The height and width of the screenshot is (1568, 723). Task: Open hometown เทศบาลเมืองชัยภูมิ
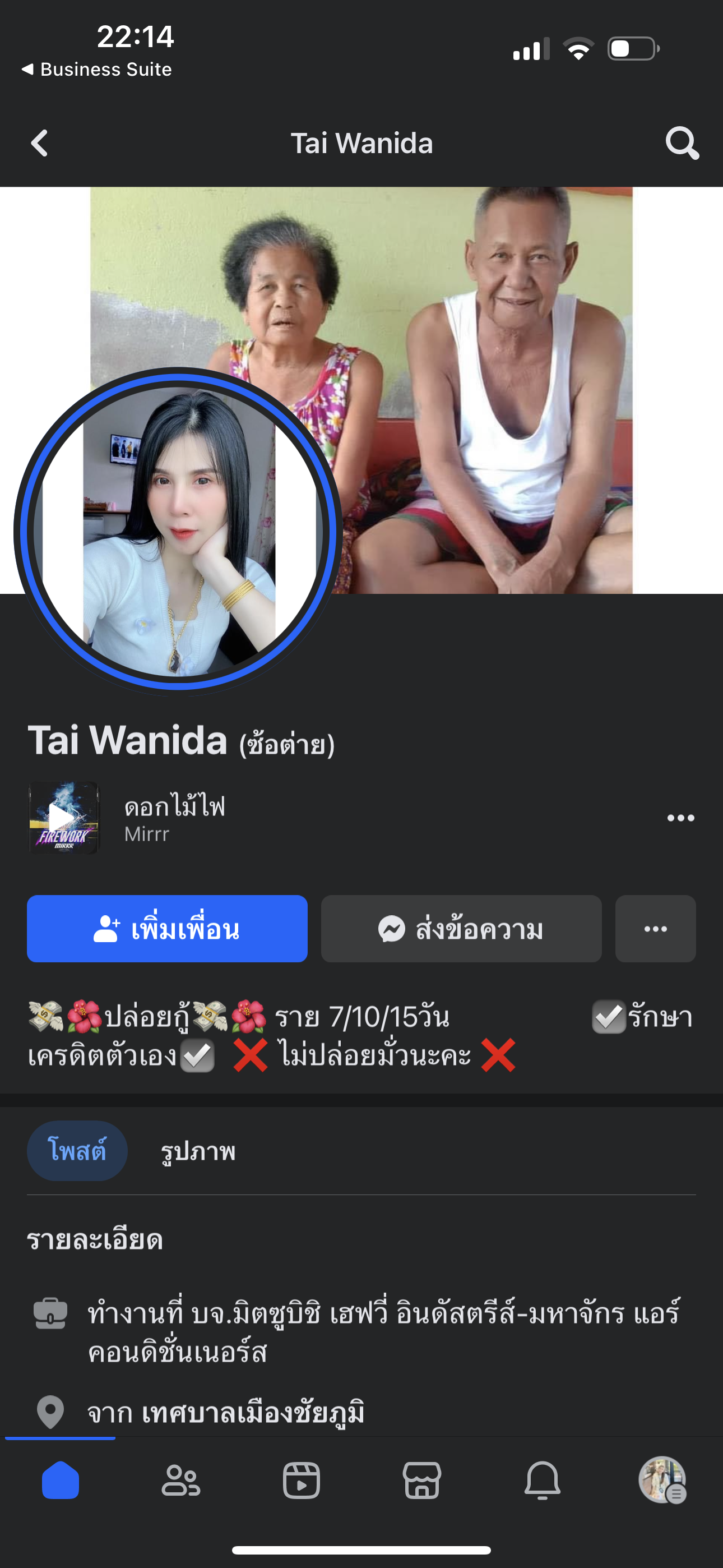(x=253, y=1412)
